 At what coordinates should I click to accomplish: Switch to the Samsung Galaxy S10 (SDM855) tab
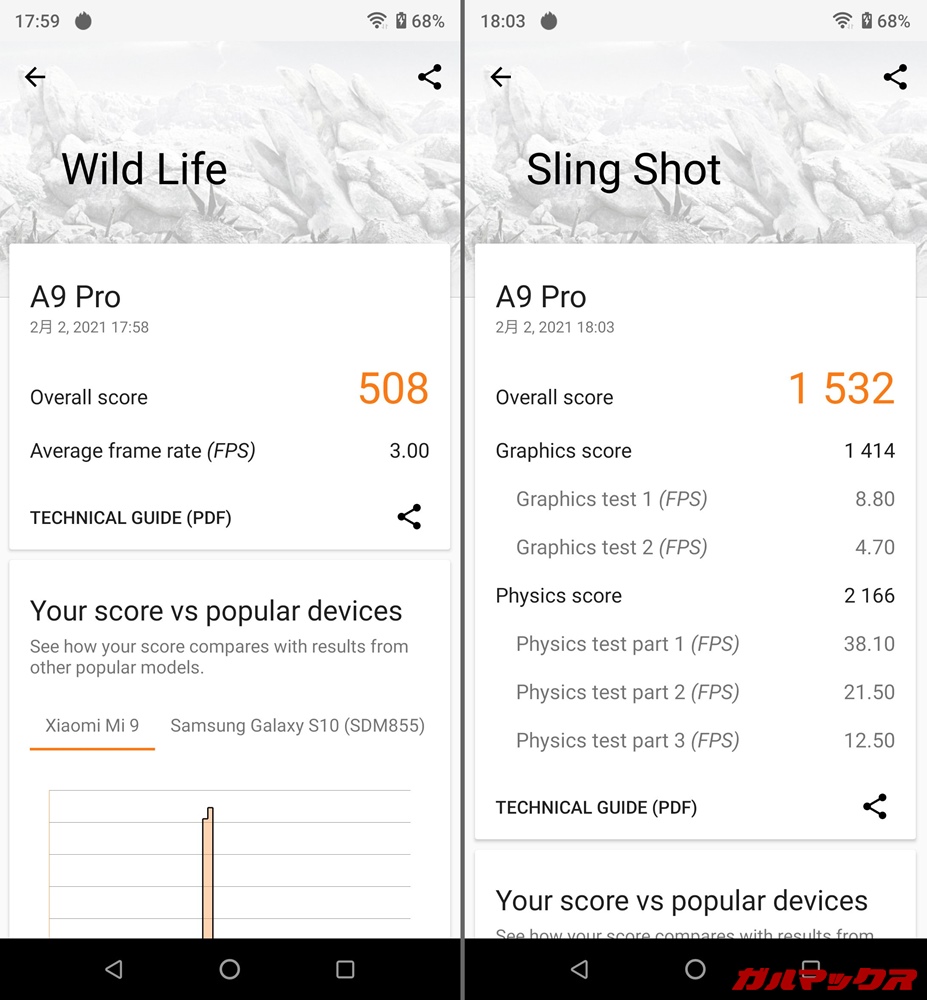coord(297,726)
